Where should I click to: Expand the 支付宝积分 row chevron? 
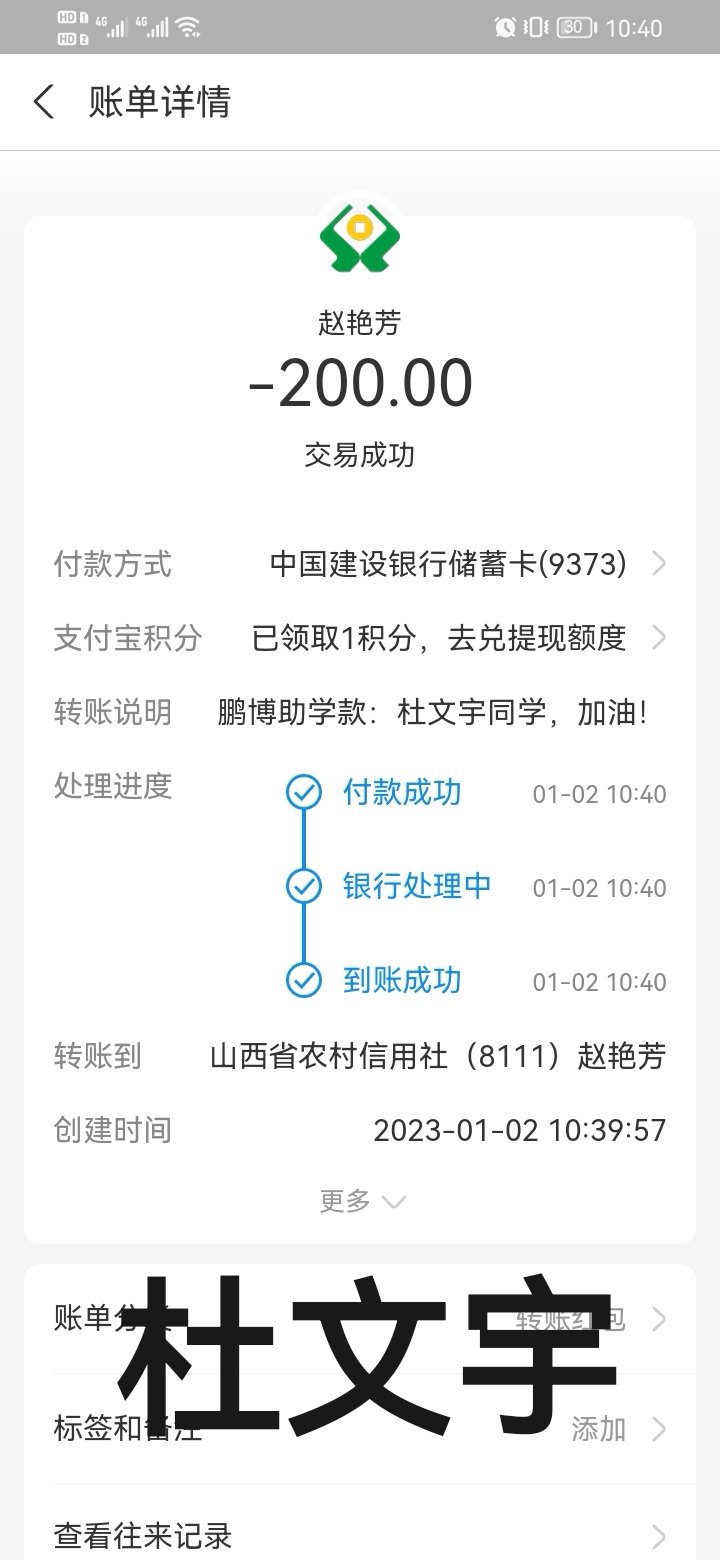pos(659,637)
